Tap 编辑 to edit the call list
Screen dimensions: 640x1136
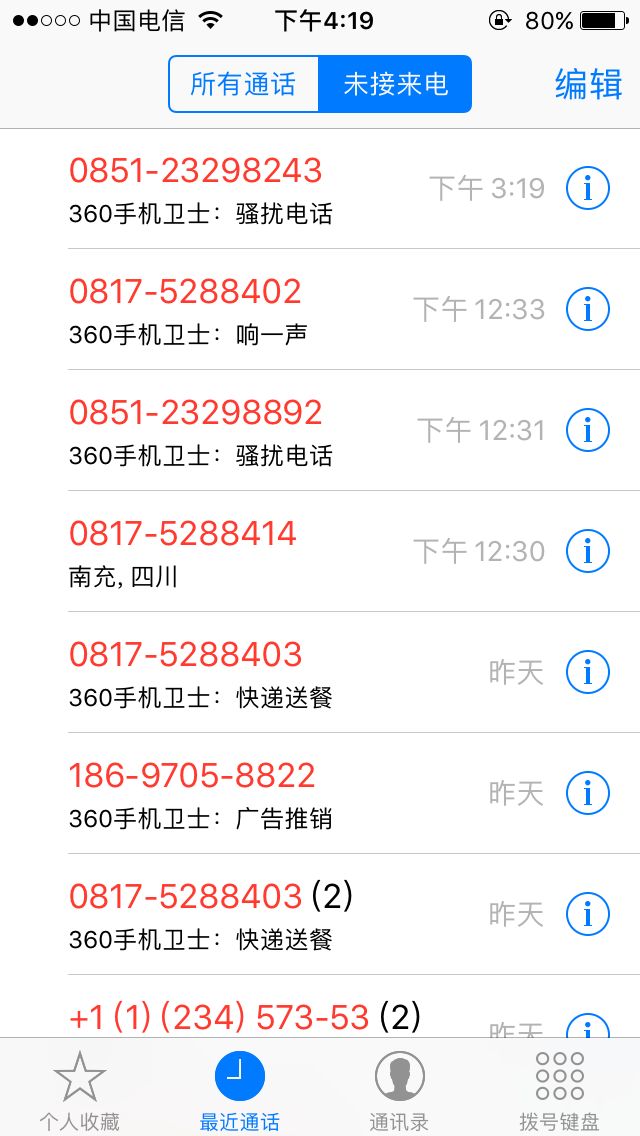(588, 85)
